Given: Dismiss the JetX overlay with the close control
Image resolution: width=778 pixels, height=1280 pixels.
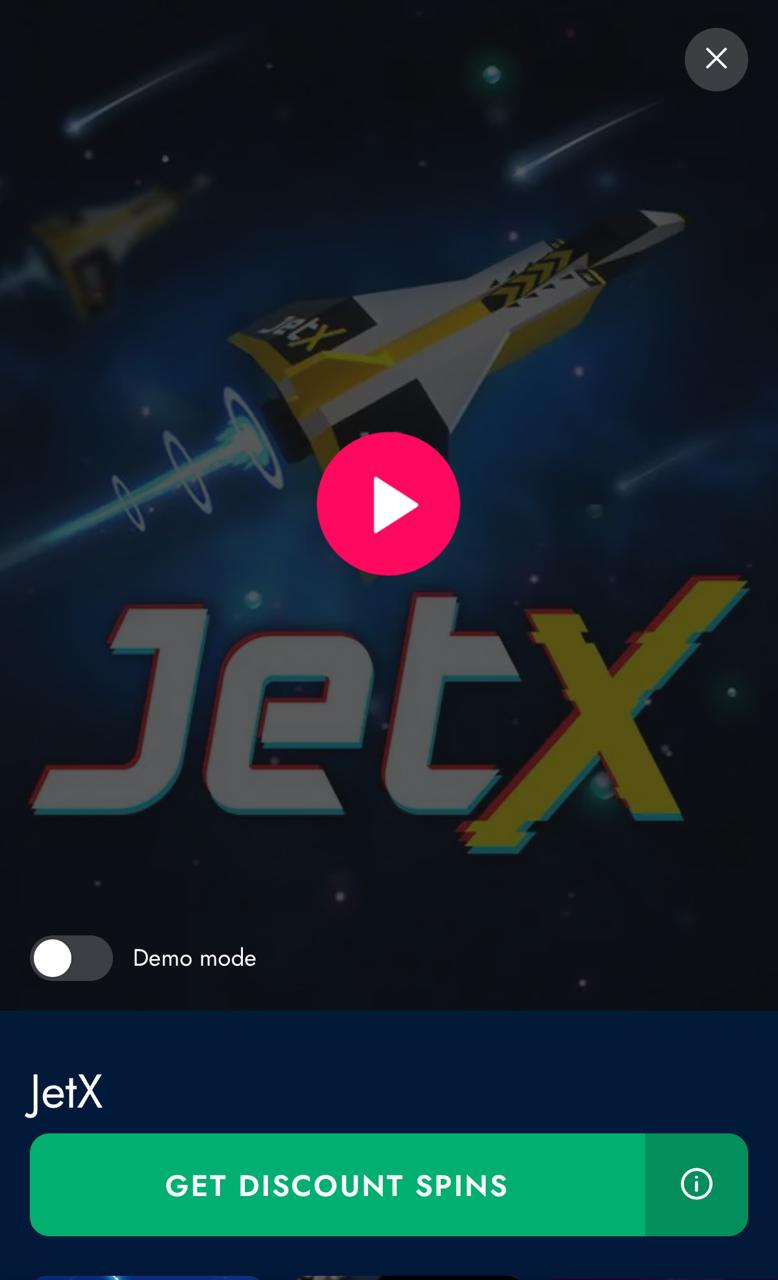Looking at the screenshot, I should click(716, 59).
